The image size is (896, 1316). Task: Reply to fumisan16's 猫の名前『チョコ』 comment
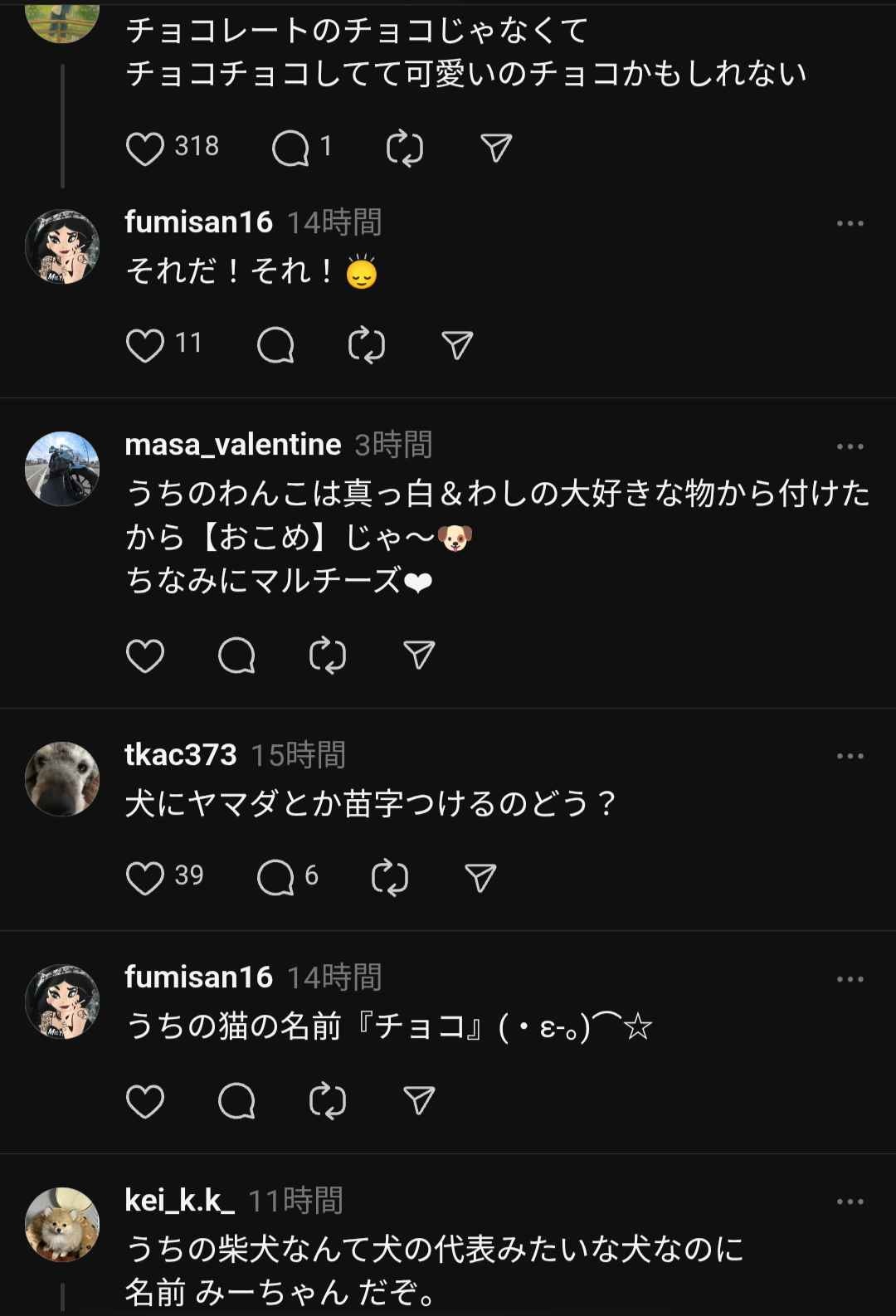click(x=236, y=1101)
